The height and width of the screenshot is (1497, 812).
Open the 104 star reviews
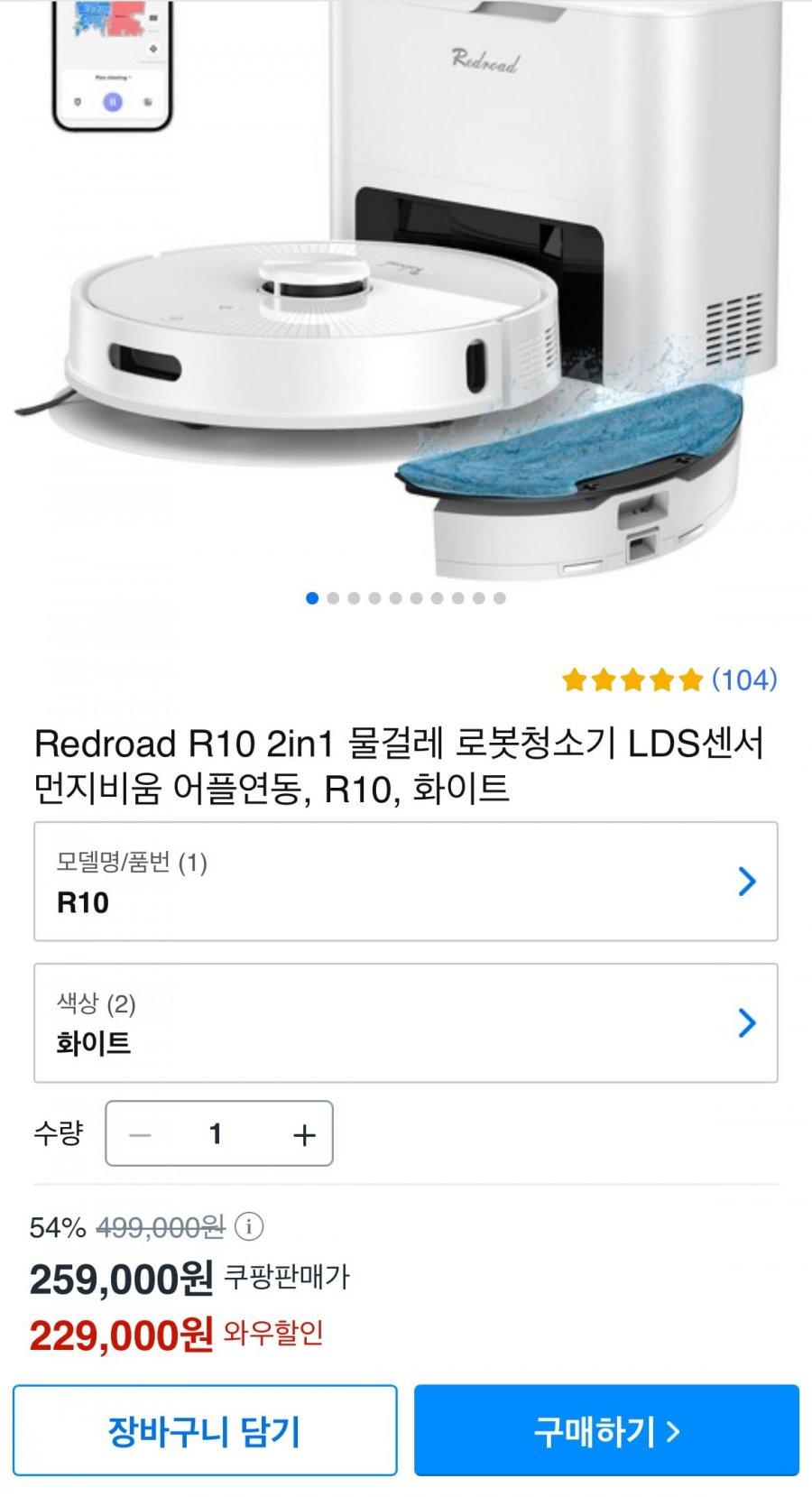point(669,679)
